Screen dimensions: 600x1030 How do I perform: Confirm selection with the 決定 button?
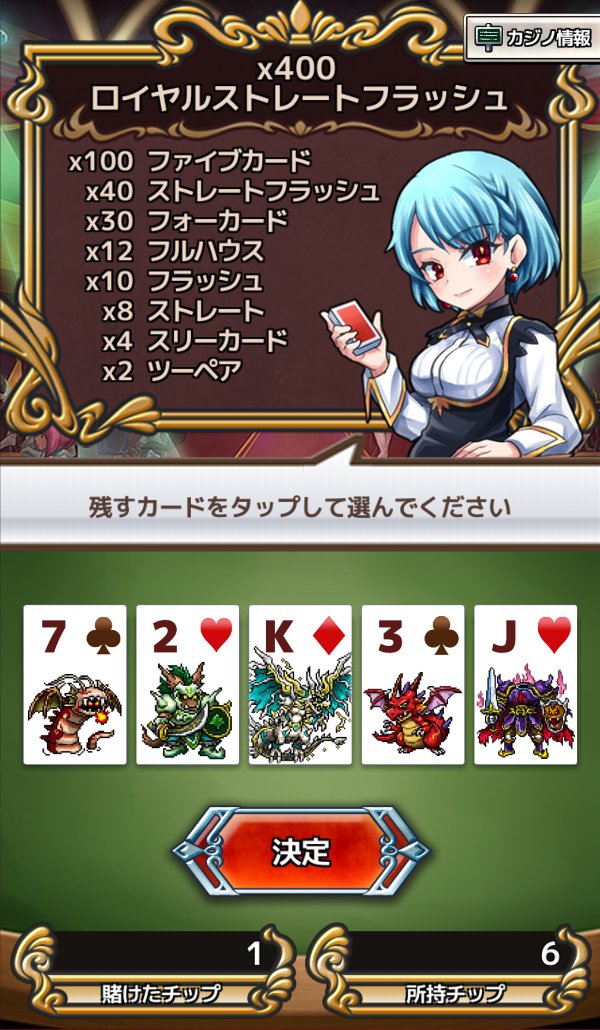[300, 851]
